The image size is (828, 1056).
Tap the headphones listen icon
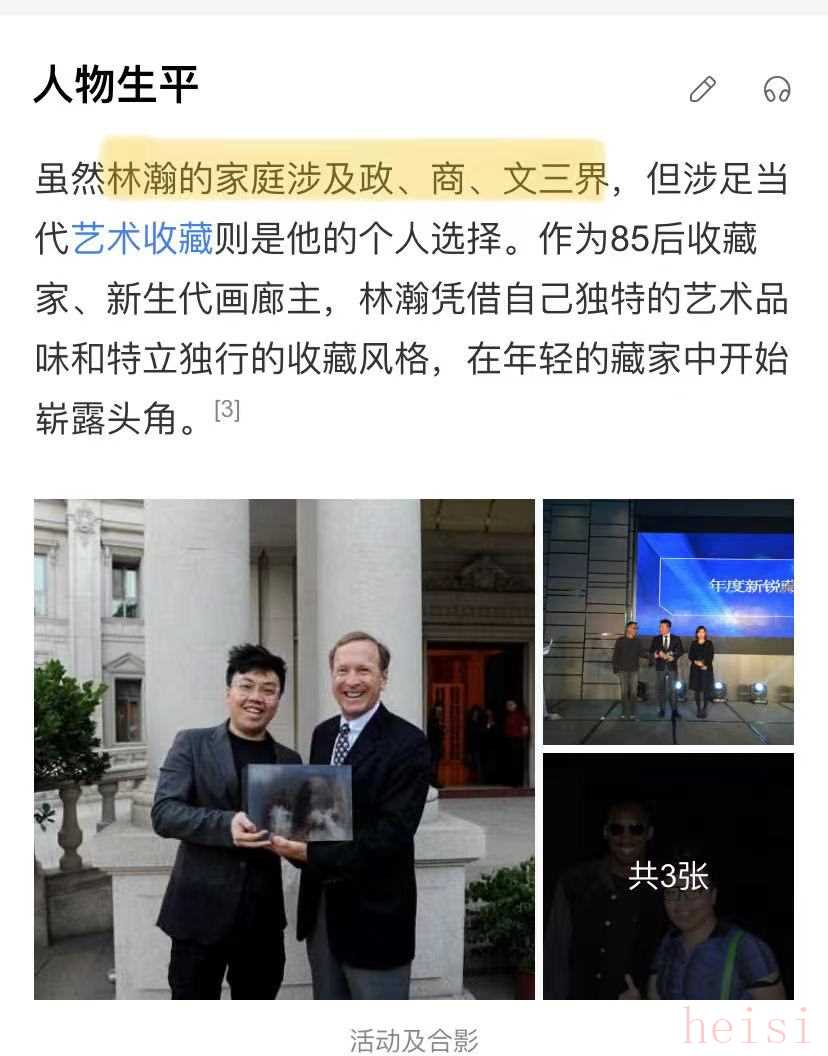point(776,90)
